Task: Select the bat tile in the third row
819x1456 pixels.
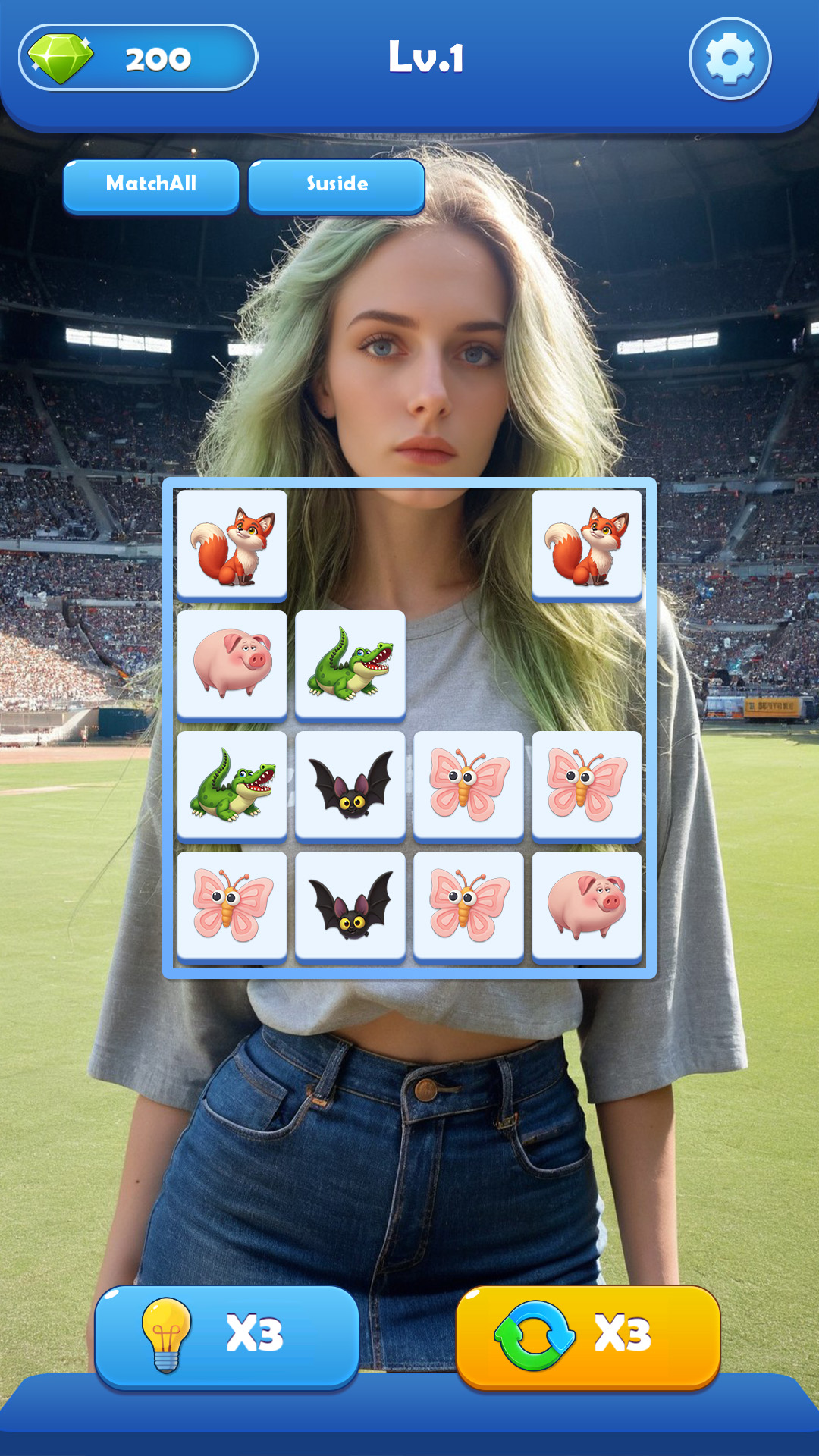Action: [x=350, y=787]
